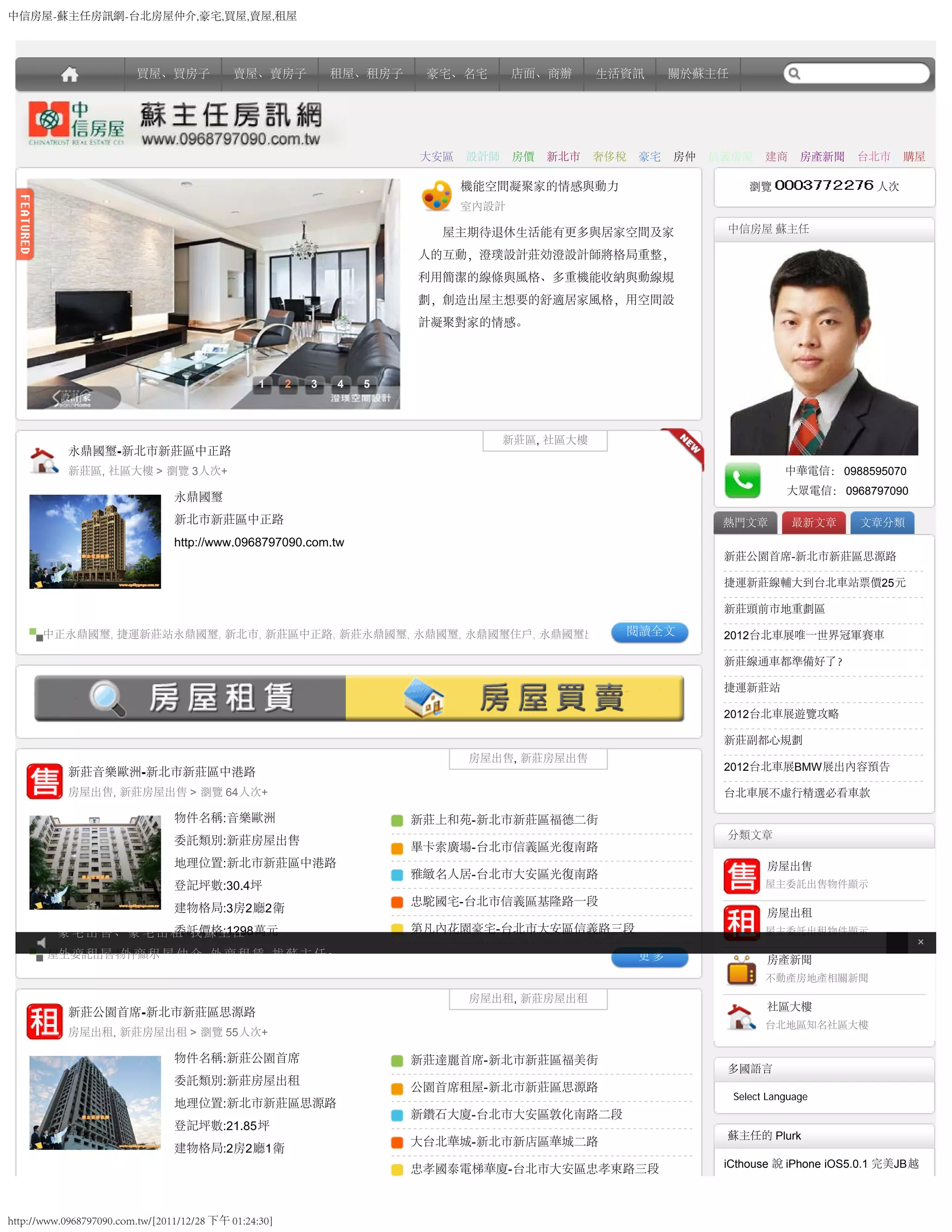Tap the 房產新聞 tag link
Screen dimensions: 952x1232
tap(822, 157)
